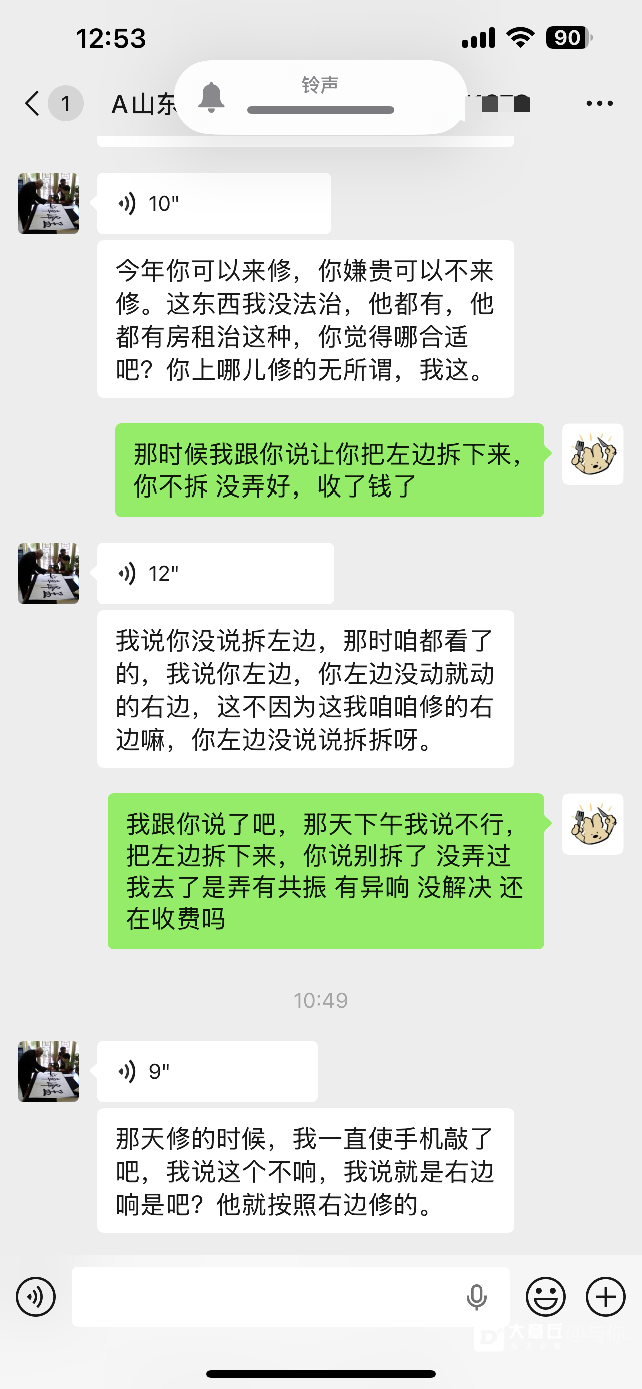The width and height of the screenshot is (642, 1389).
Task: Go back to the chat list
Action: coord(33,103)
